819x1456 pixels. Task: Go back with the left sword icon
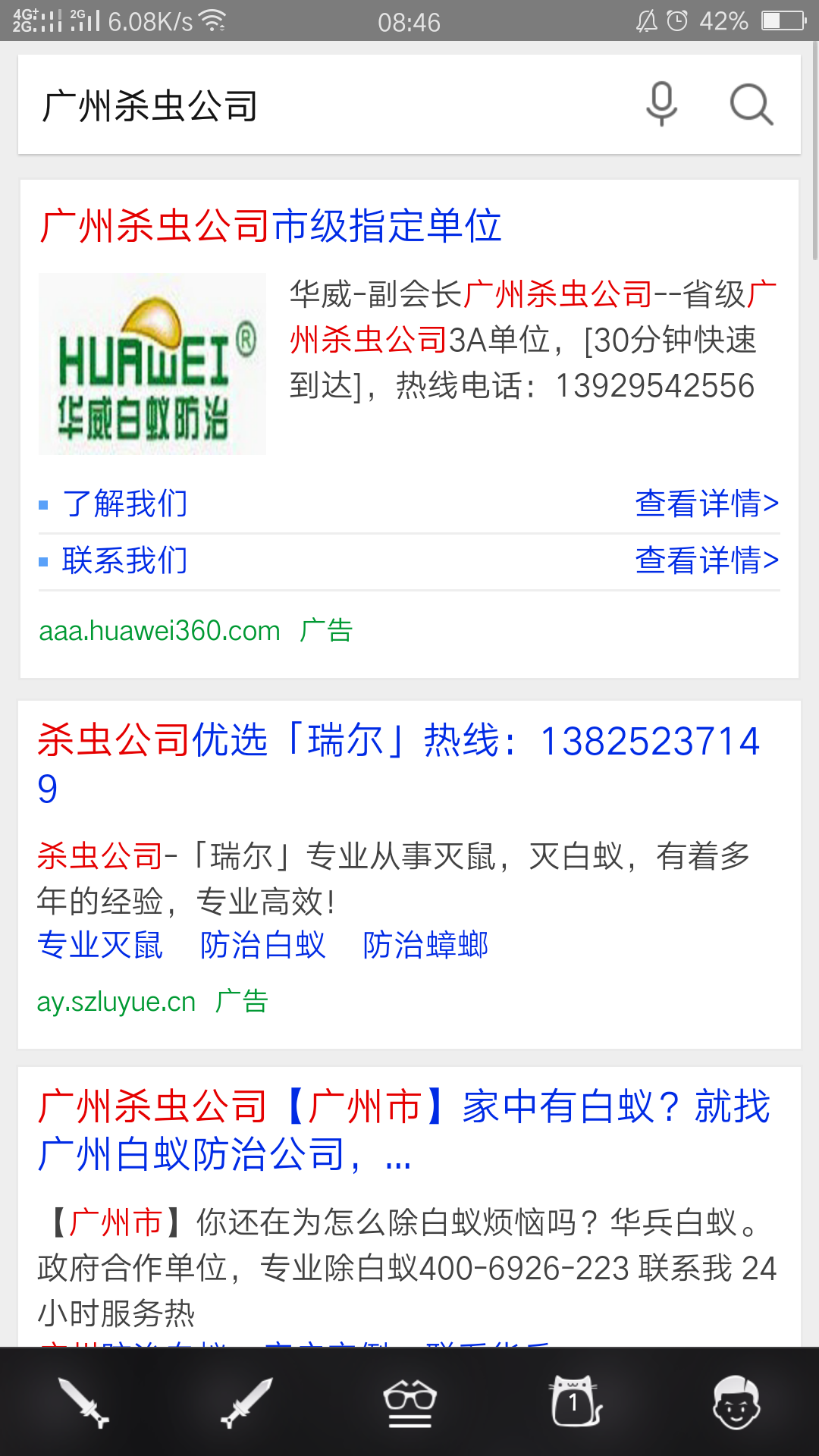[83, 1403]
